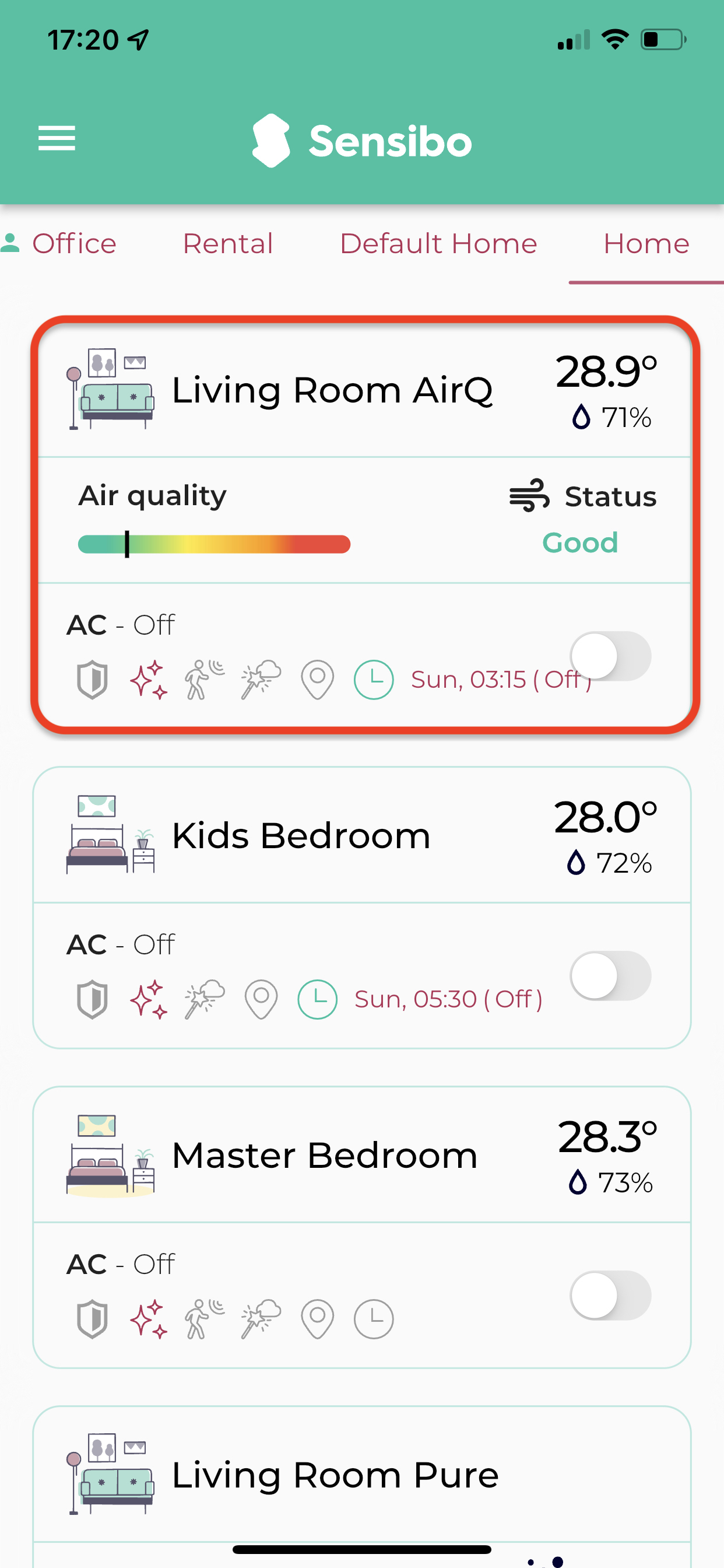Open the motion sensor icon for Master Bedroom

click(205, 1318)
